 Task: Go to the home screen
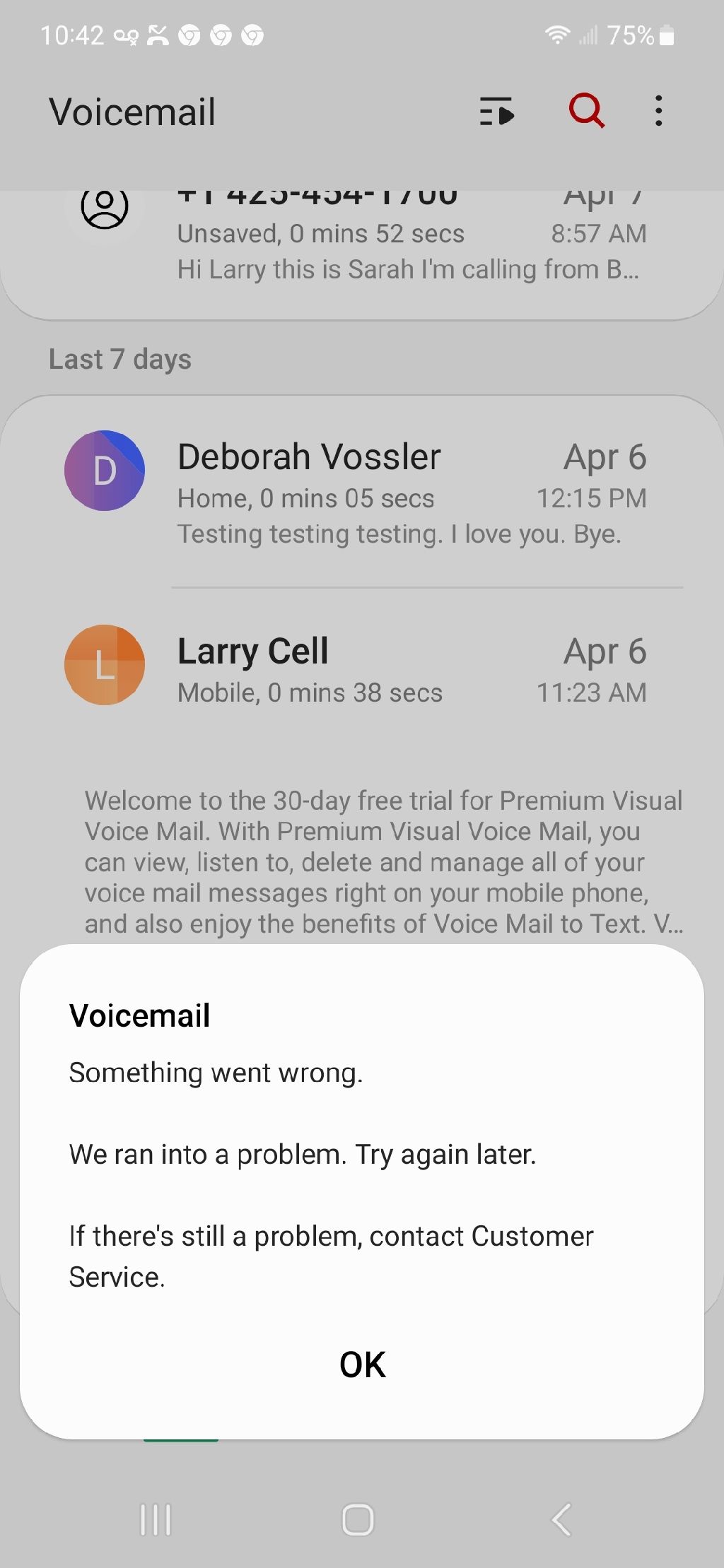coord(358,1519)
